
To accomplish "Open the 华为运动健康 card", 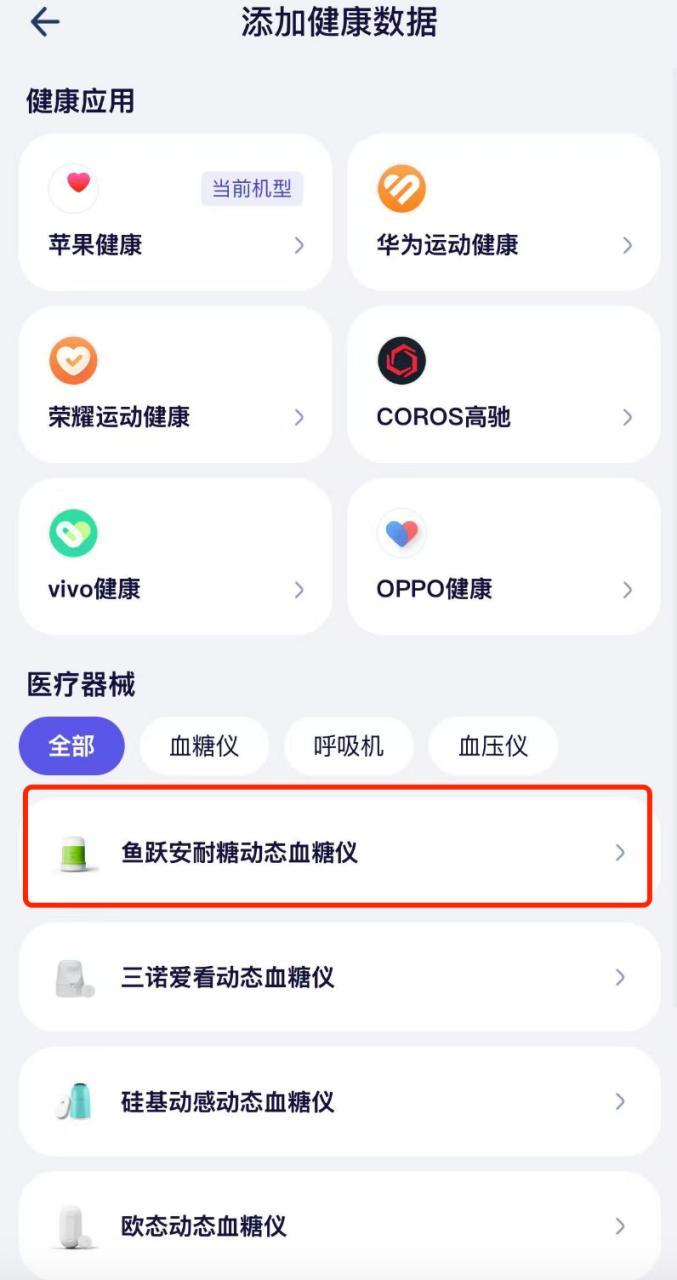I will [x=503, y=212].
